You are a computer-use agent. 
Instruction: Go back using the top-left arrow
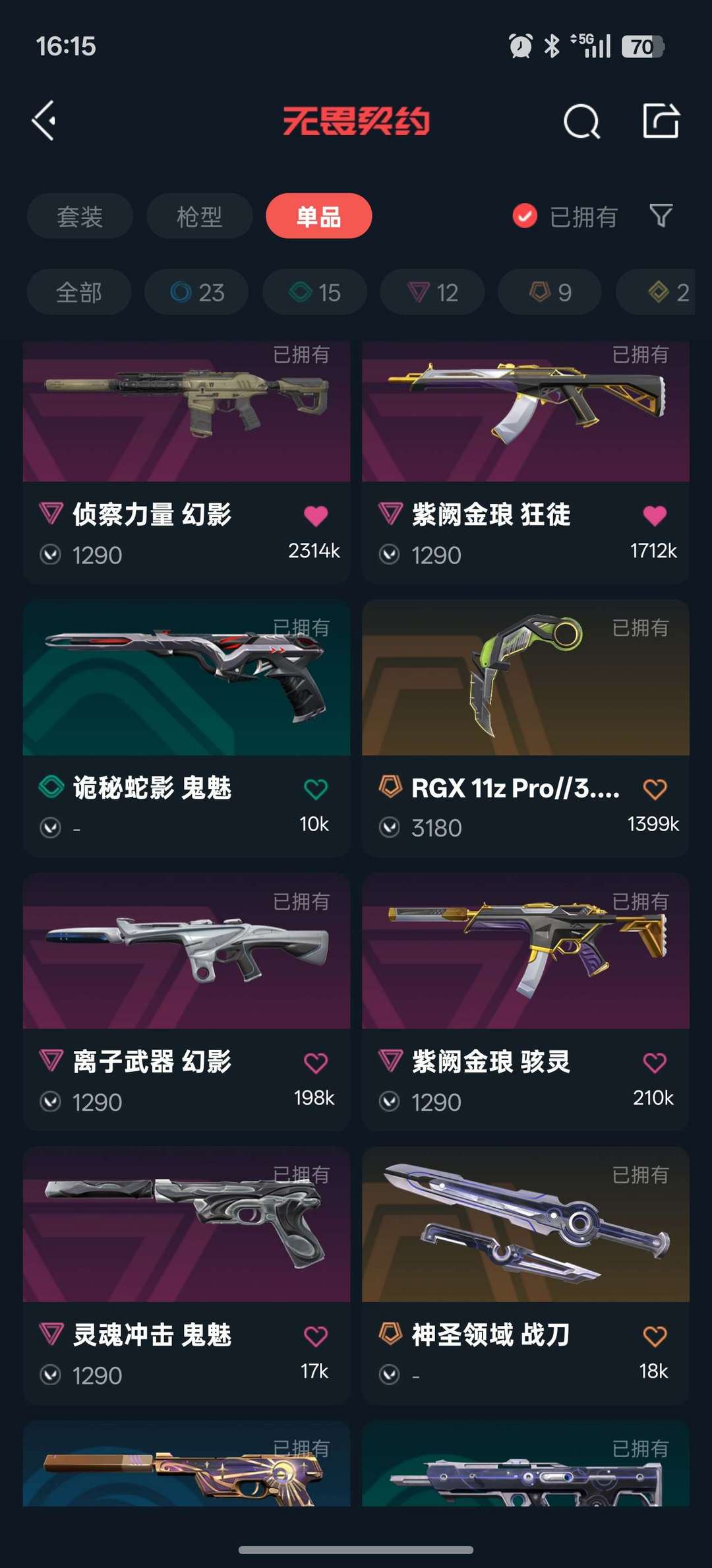[x=44, y=121]
